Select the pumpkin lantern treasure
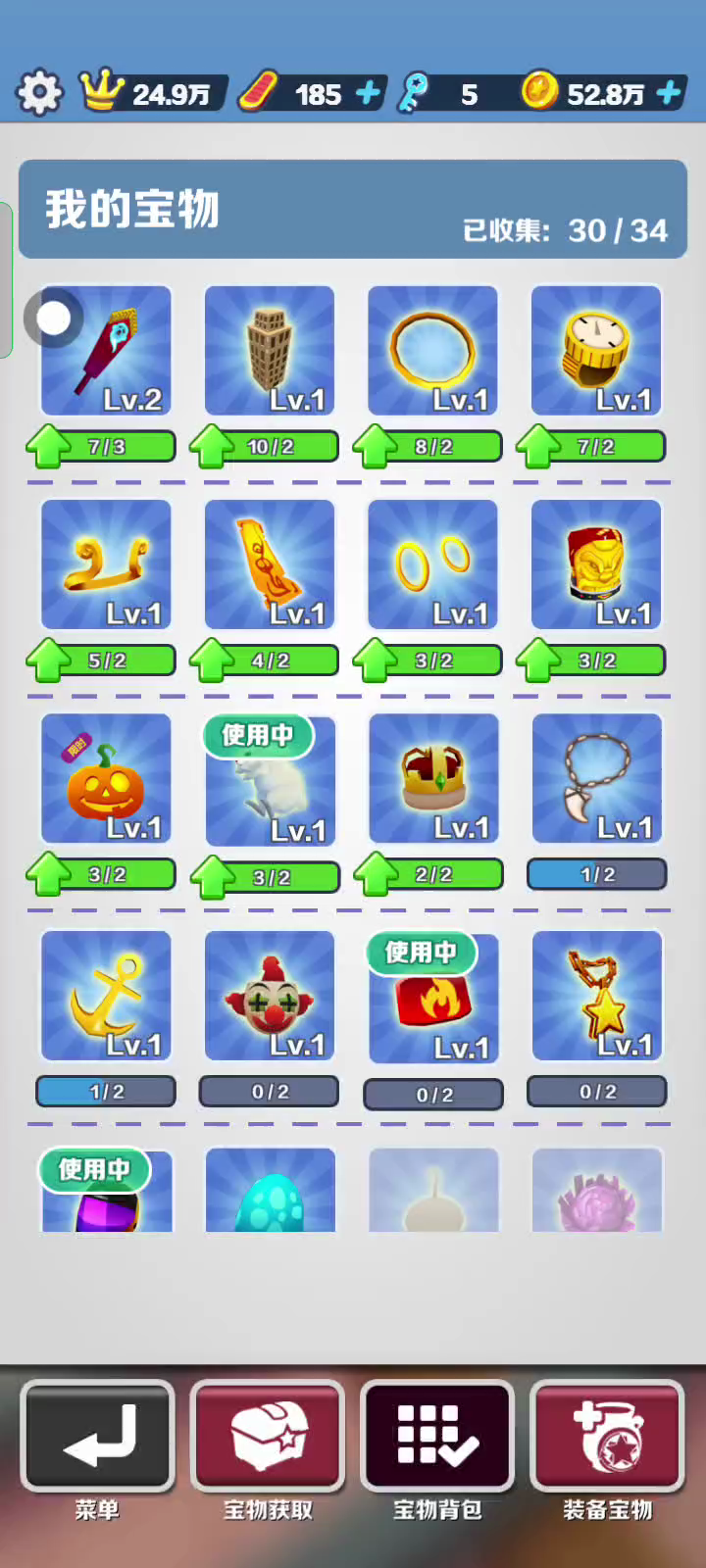 click(x=106, y=778)
